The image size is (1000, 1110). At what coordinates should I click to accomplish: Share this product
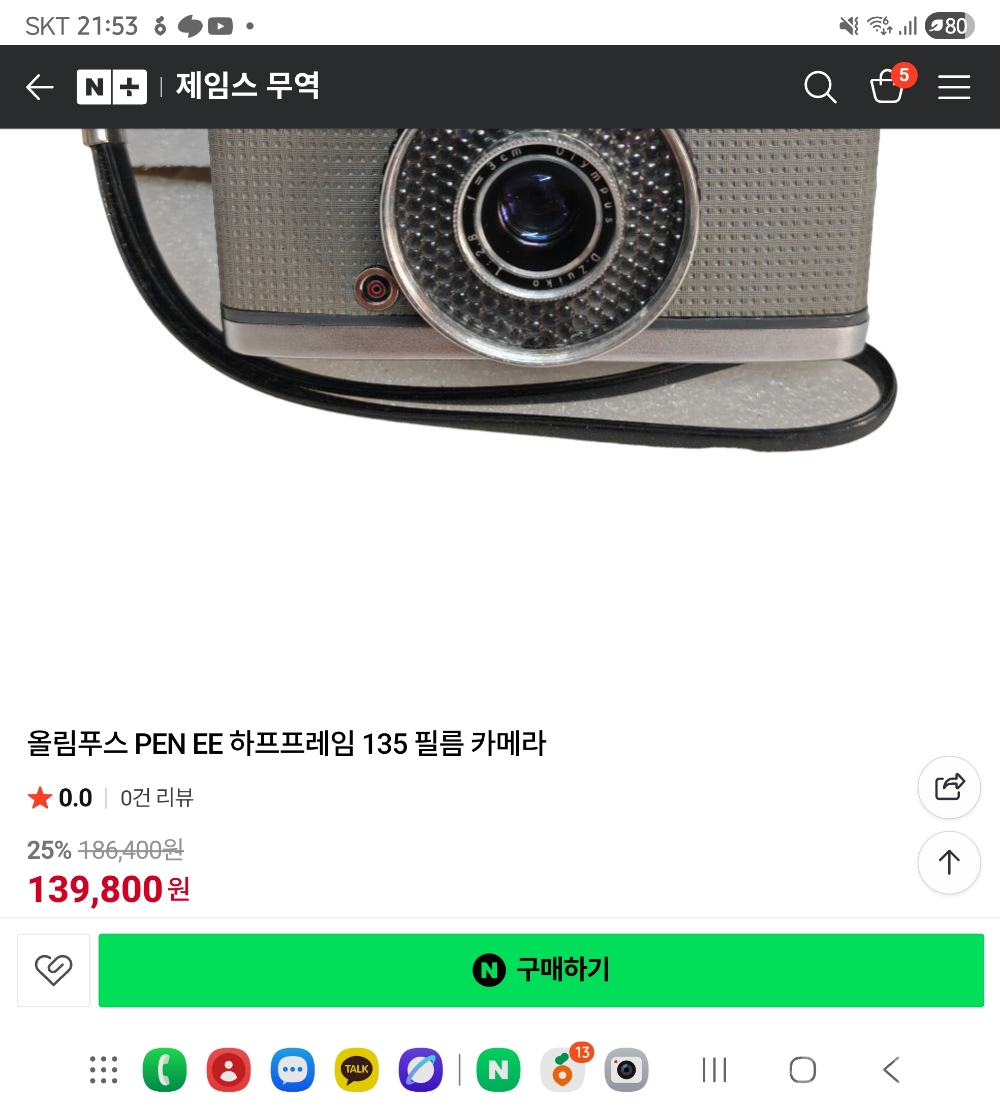(949, 787)
